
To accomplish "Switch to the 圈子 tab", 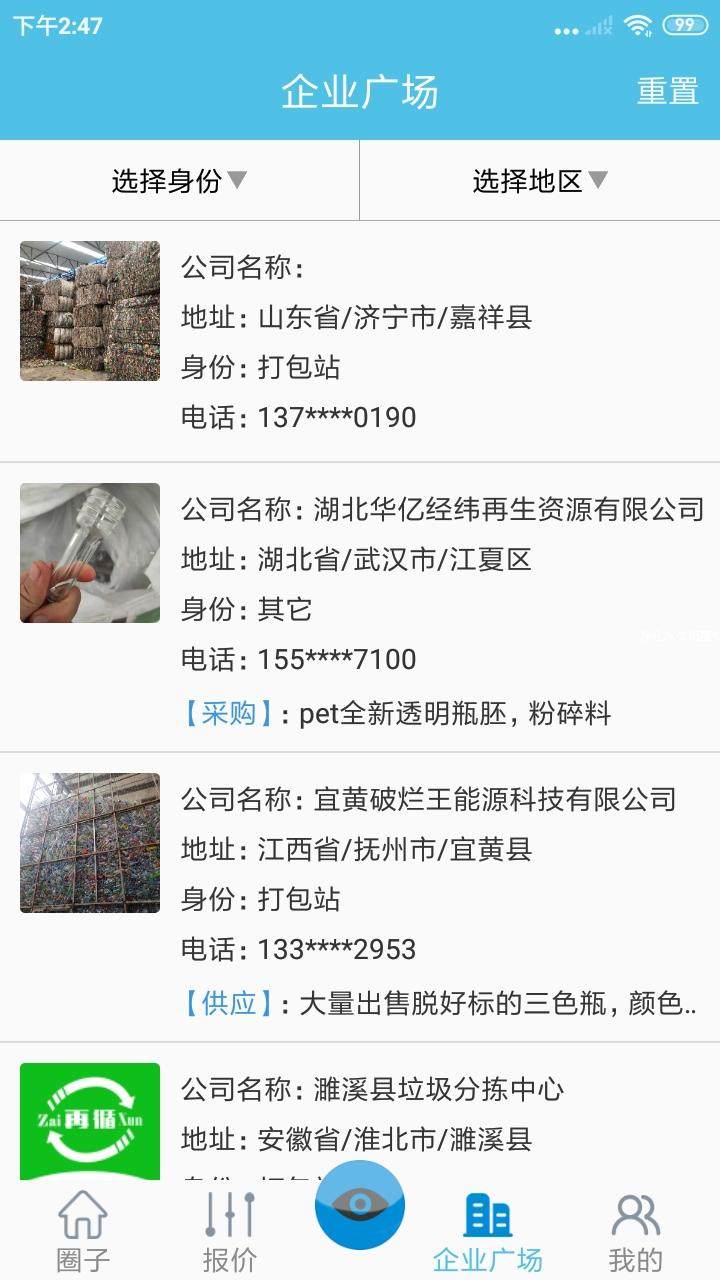I will 82,1231.
